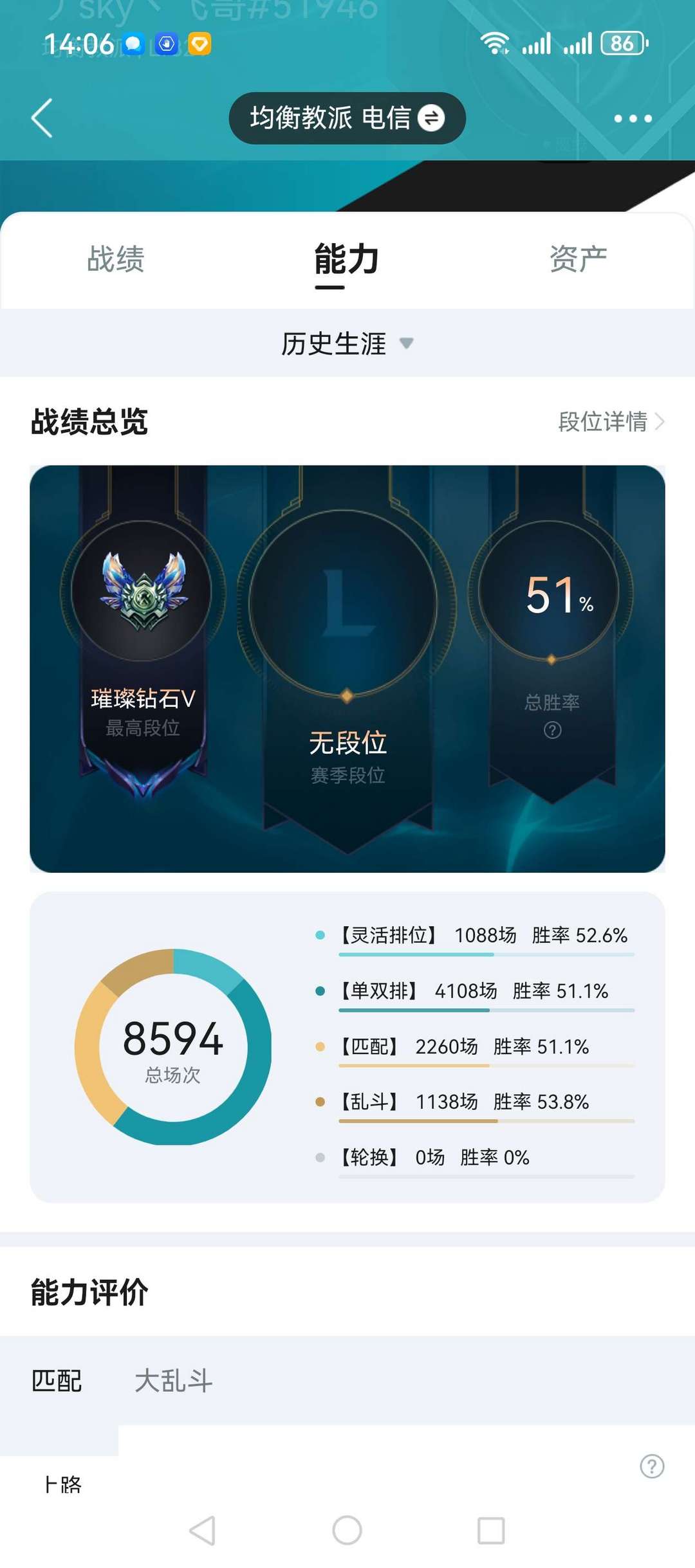The image size is (695, 1568).
Task: Tap the back arrow at top left
Action: (41, 118)
